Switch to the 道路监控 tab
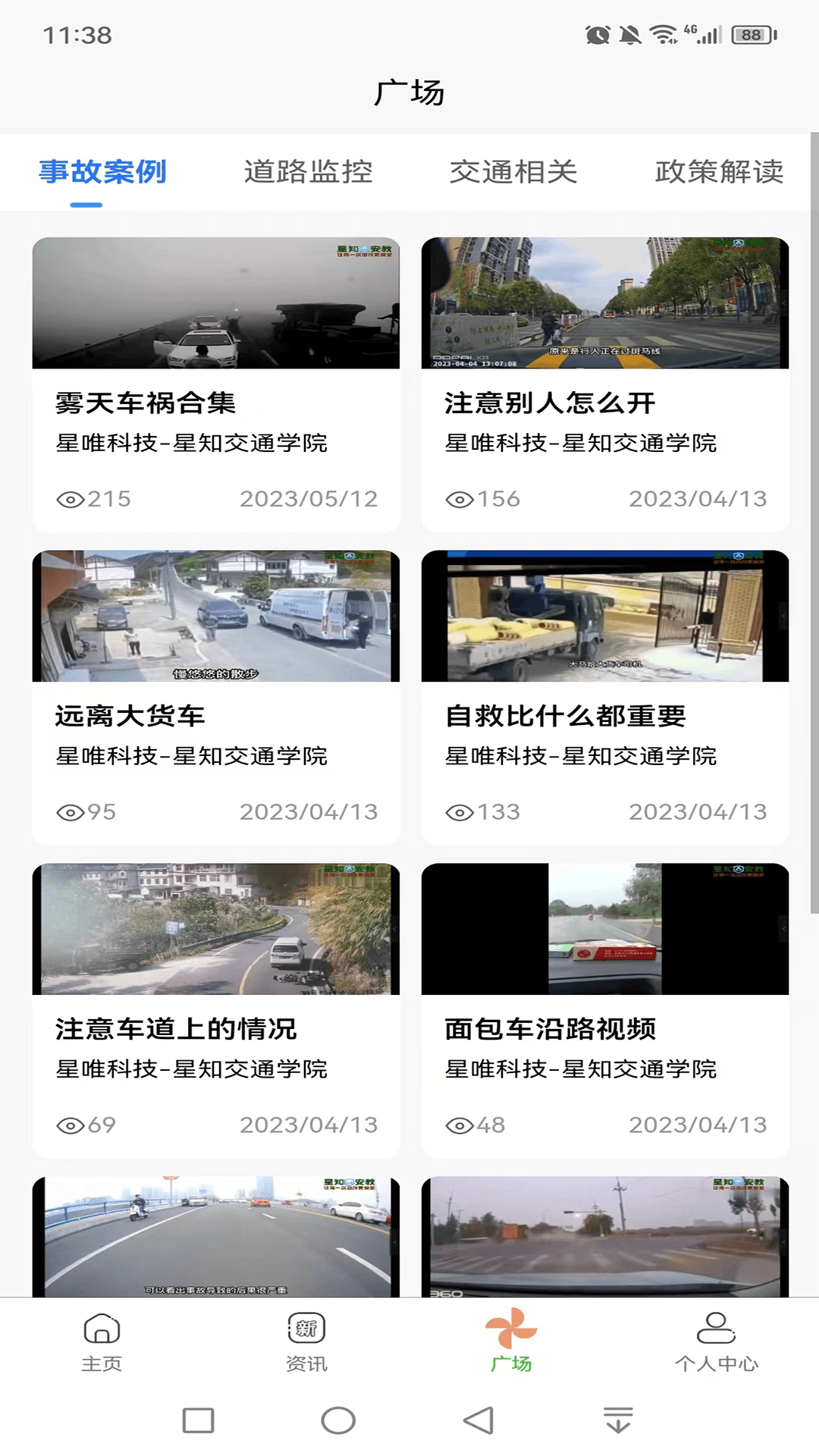The height and width of the screenshot is (1456, 819). (x=308, y=172)
